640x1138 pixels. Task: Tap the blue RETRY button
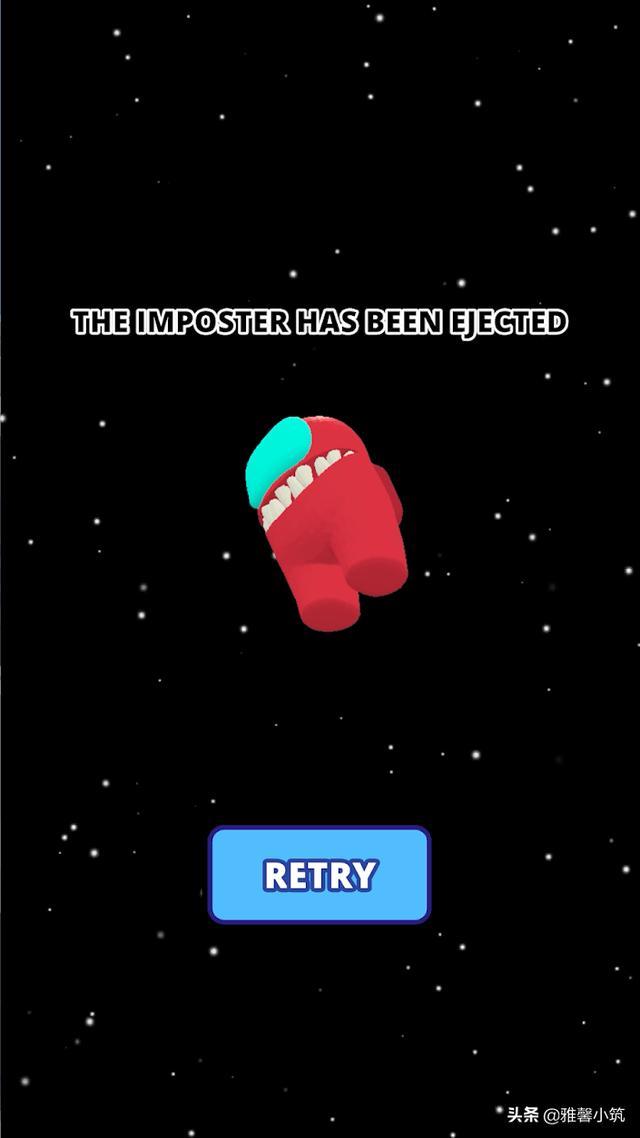319,874
